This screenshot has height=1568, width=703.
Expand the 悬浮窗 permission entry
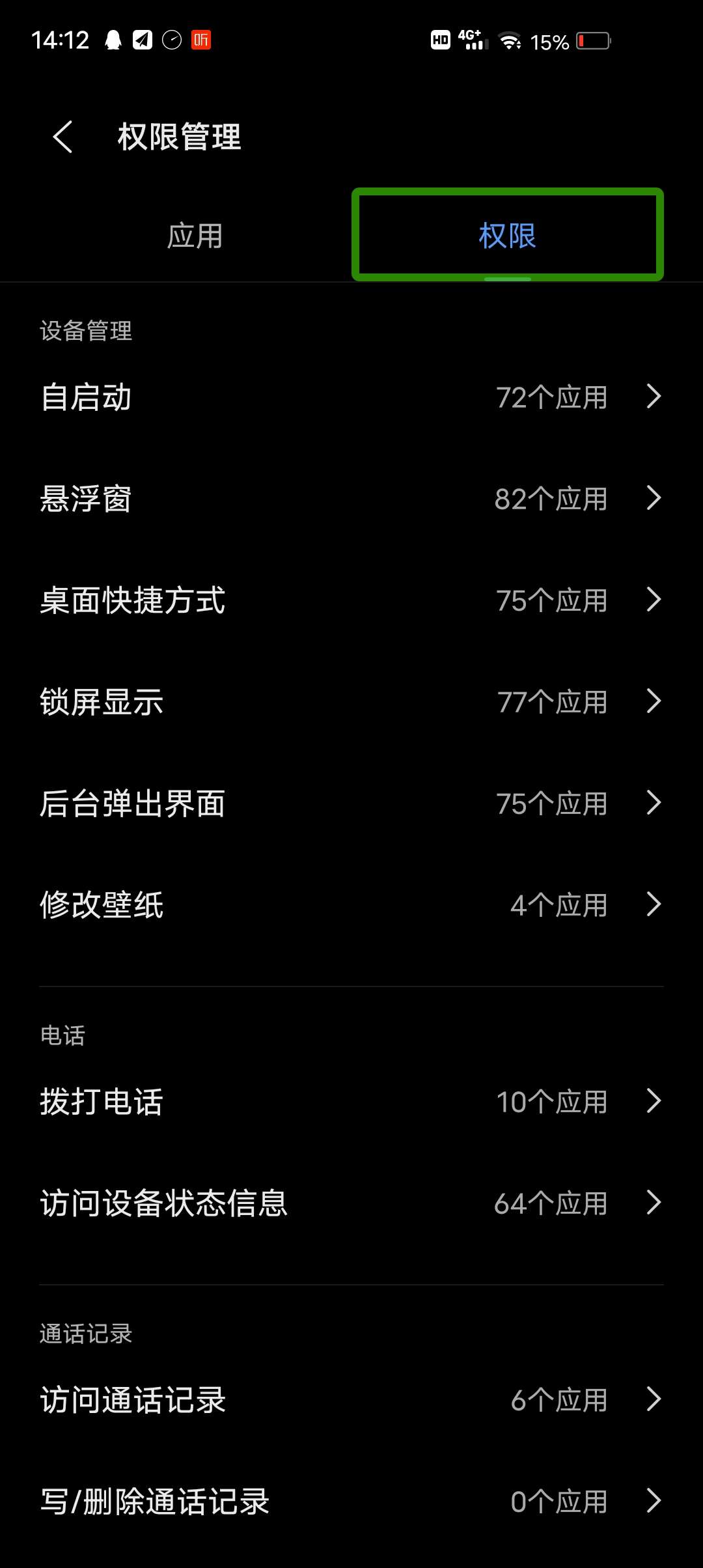351,498
